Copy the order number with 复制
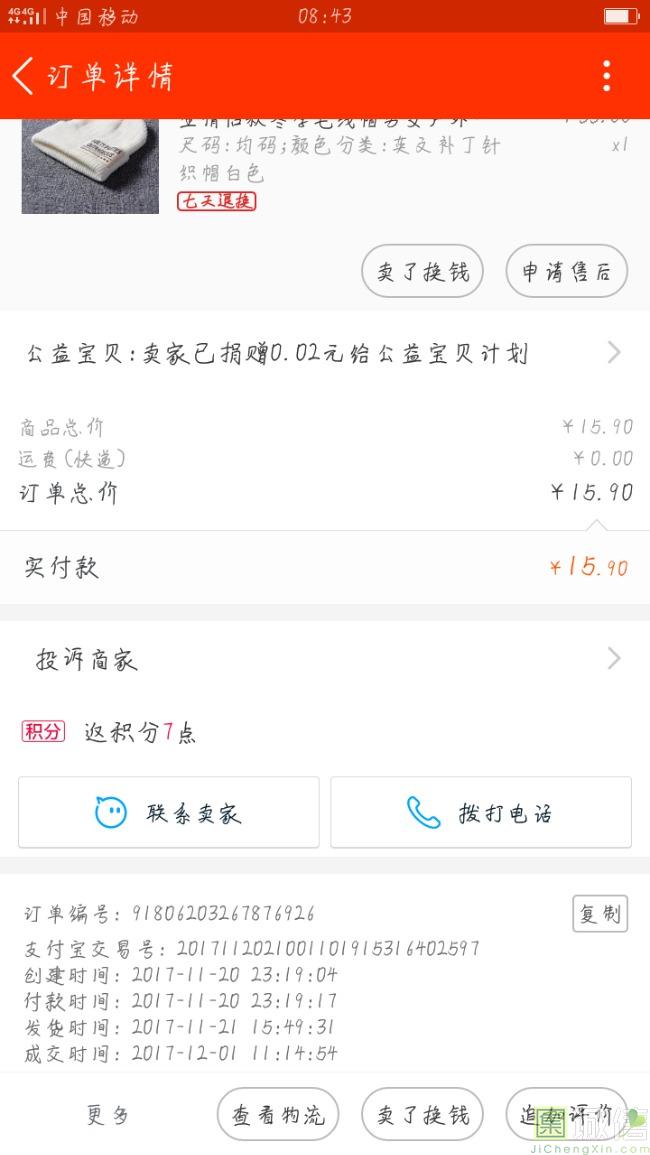Image resolution: width=650 pixels, height=1155 pixels. click(600, 913)
